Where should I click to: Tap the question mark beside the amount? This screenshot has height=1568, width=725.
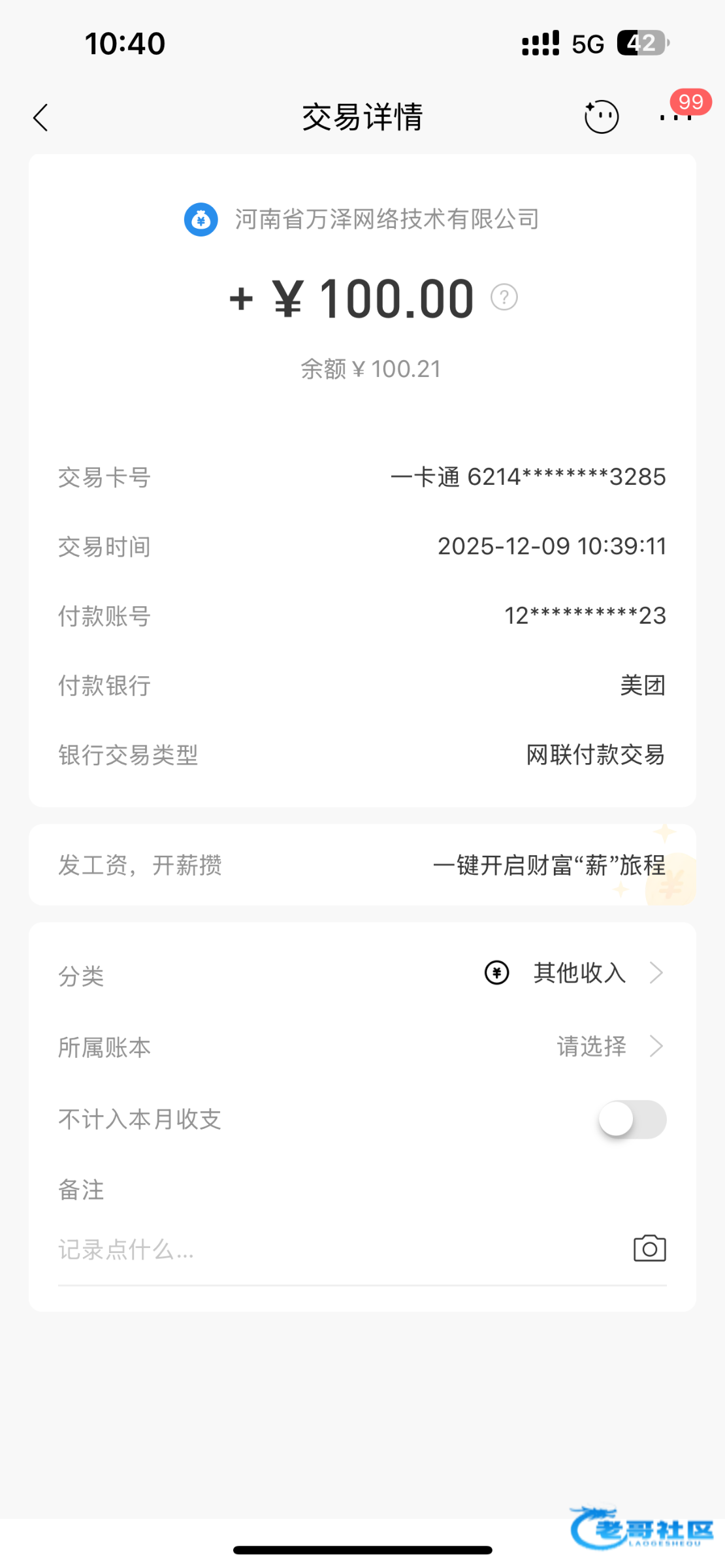504,297
